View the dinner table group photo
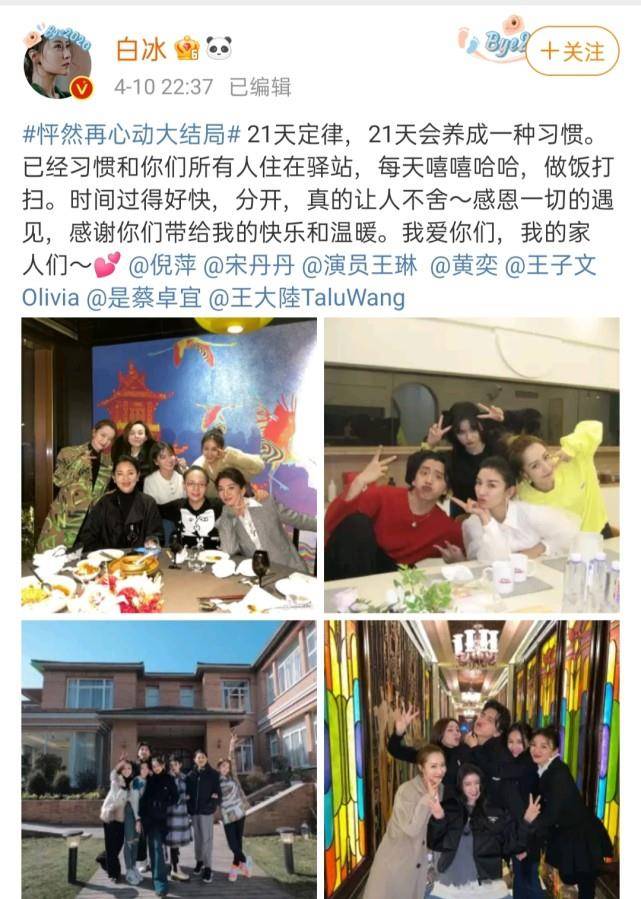This screenshot has height=899, width=641. click(169, 464)
